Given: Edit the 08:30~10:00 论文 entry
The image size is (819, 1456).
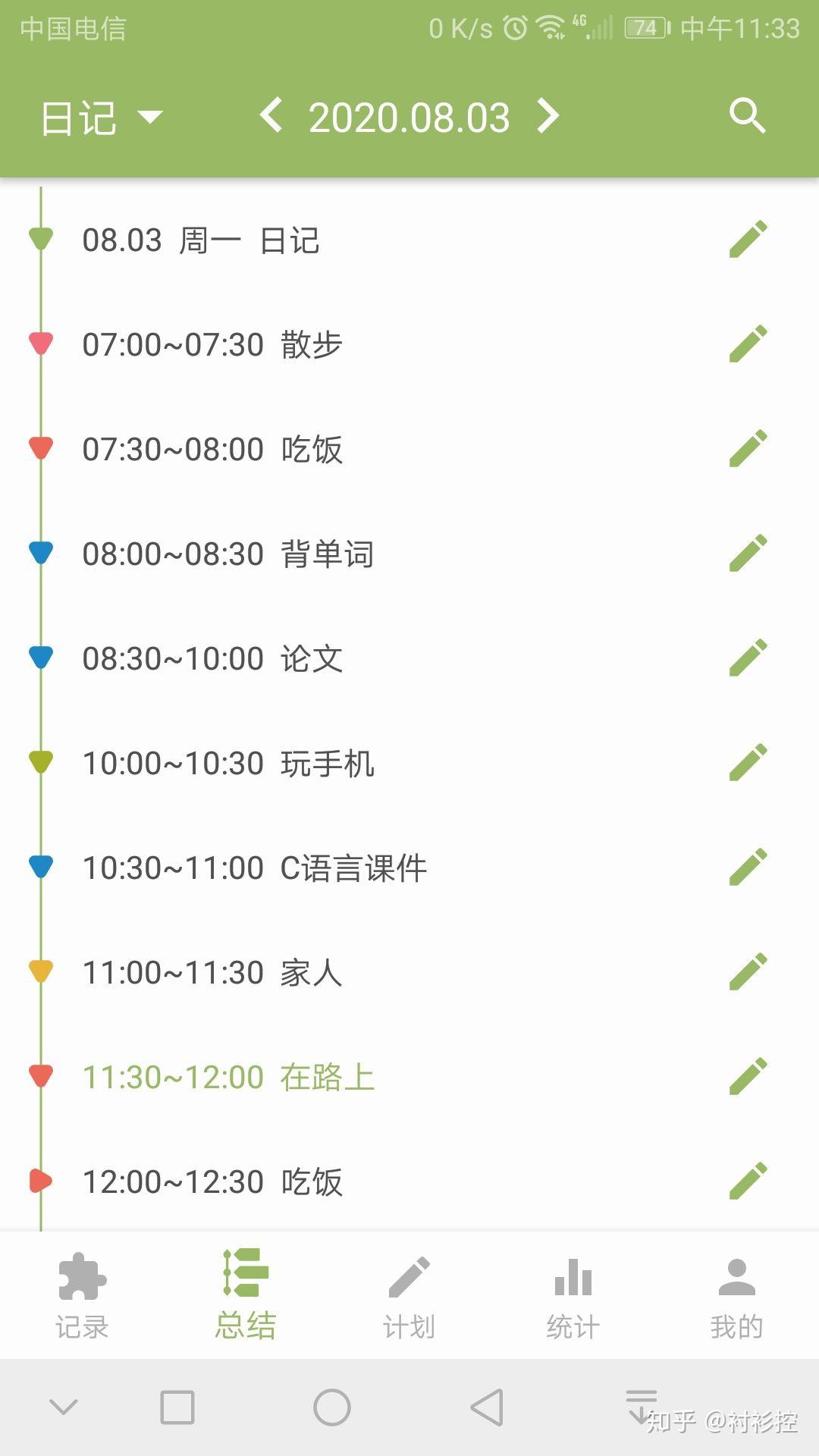Looking at the screenshot, I should tap(748, 658).
